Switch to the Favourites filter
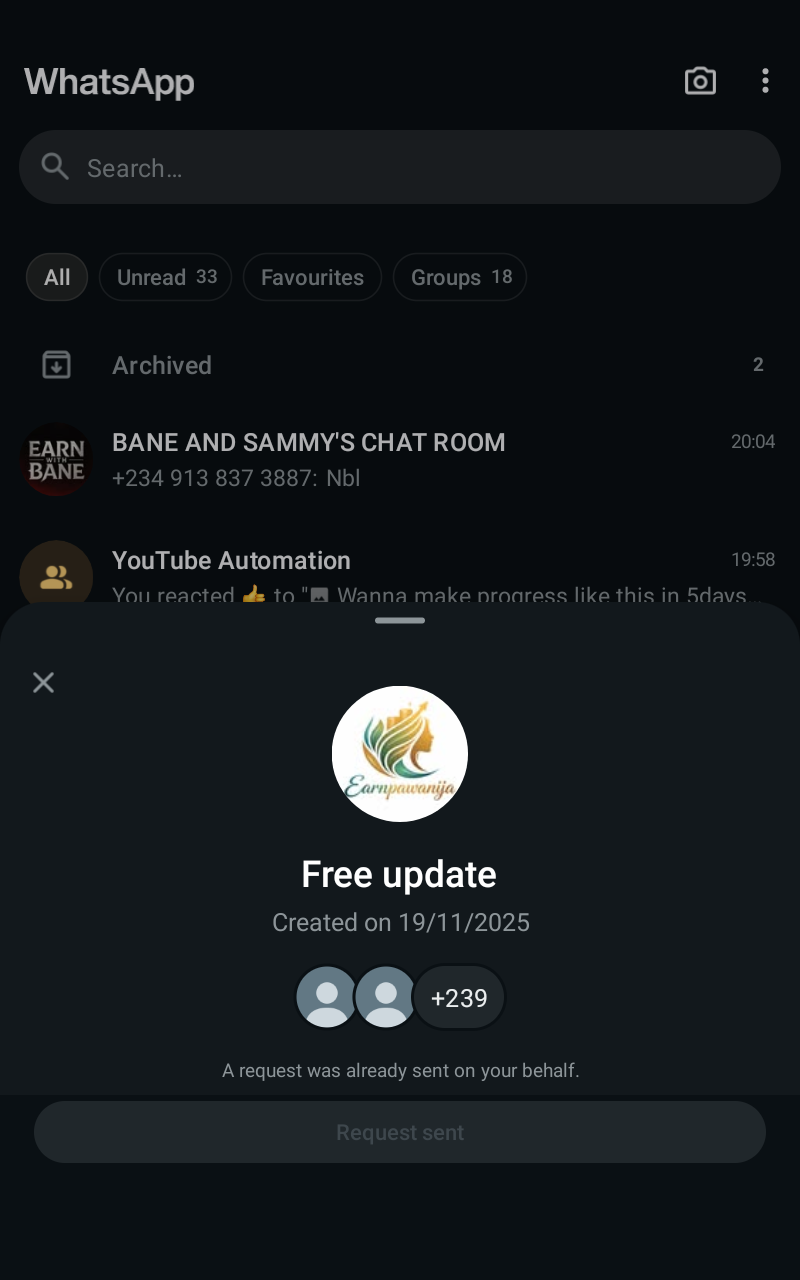This screenshot has height=1280, width=800. [x=312, y=277]
